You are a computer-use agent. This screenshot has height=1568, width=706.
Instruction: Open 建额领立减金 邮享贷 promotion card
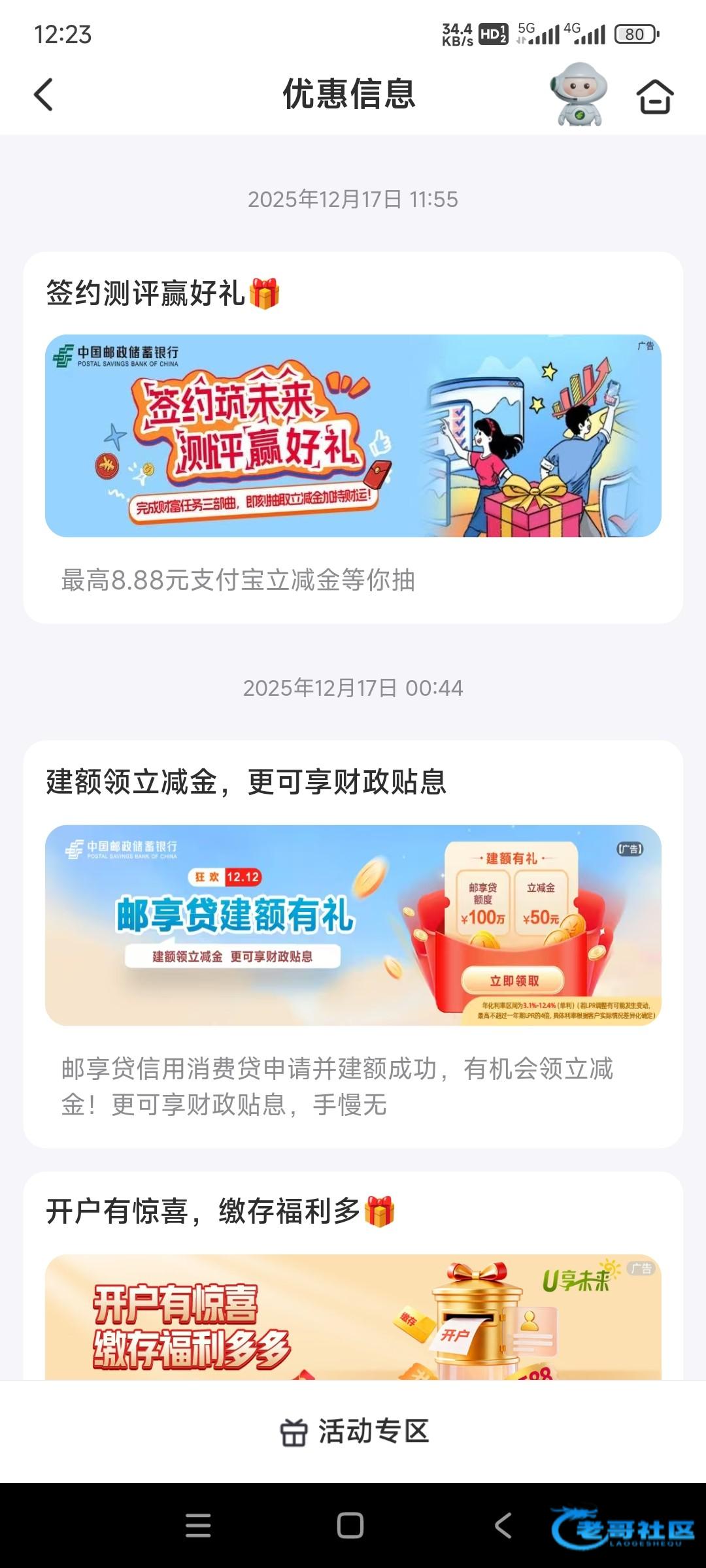point(353,924)
